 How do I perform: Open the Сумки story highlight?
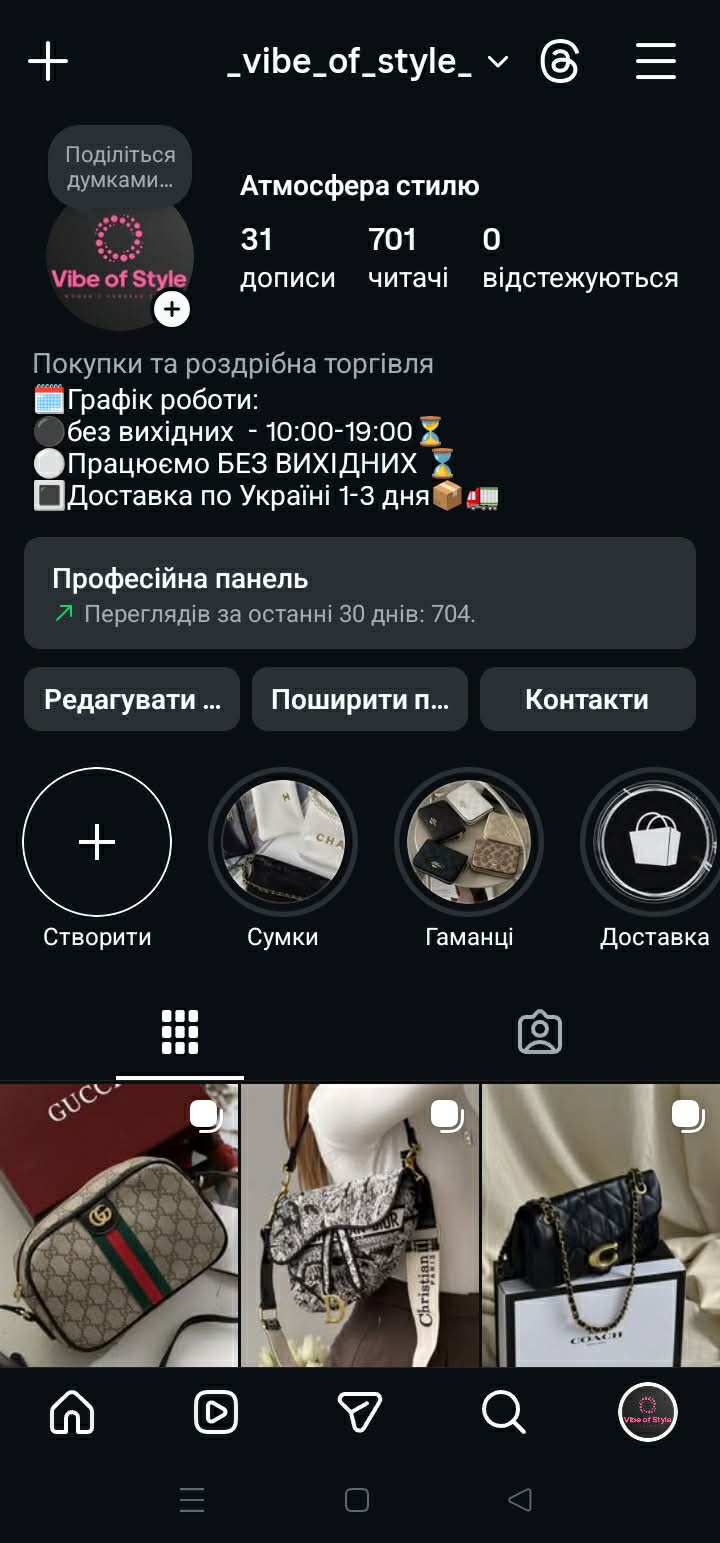coord(283,842)
